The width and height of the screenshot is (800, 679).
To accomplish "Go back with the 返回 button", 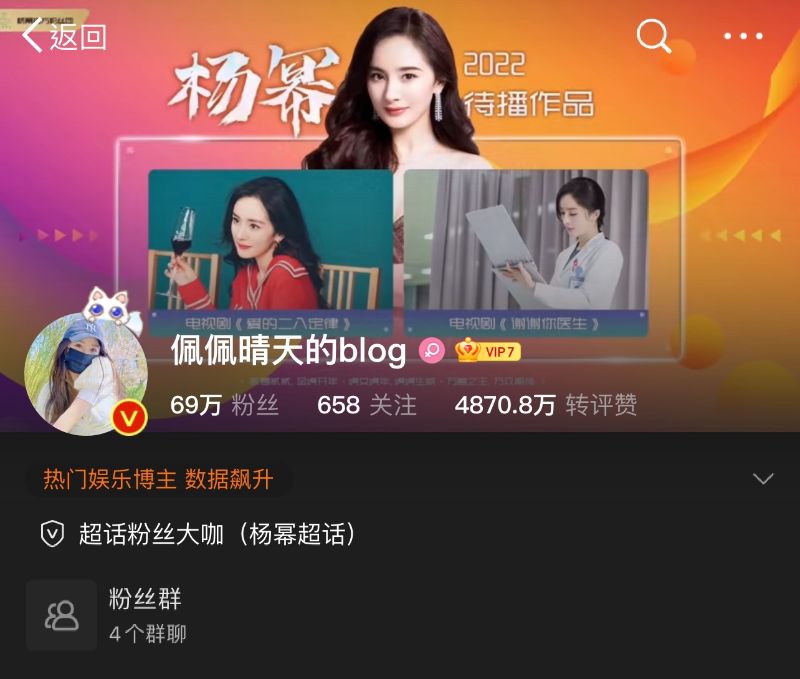I will click(65, 38).
